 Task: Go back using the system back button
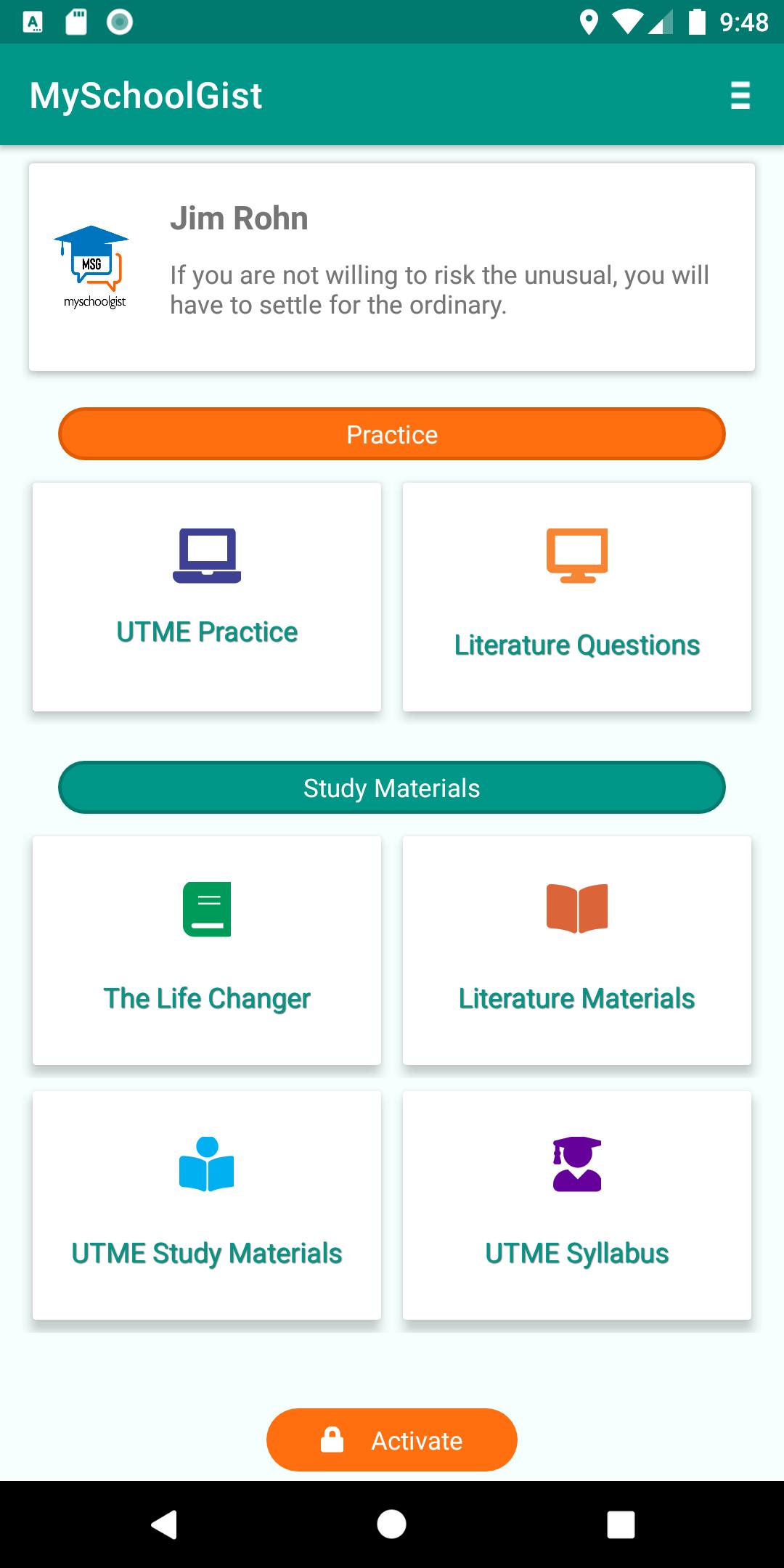[x=164, y=1524]
